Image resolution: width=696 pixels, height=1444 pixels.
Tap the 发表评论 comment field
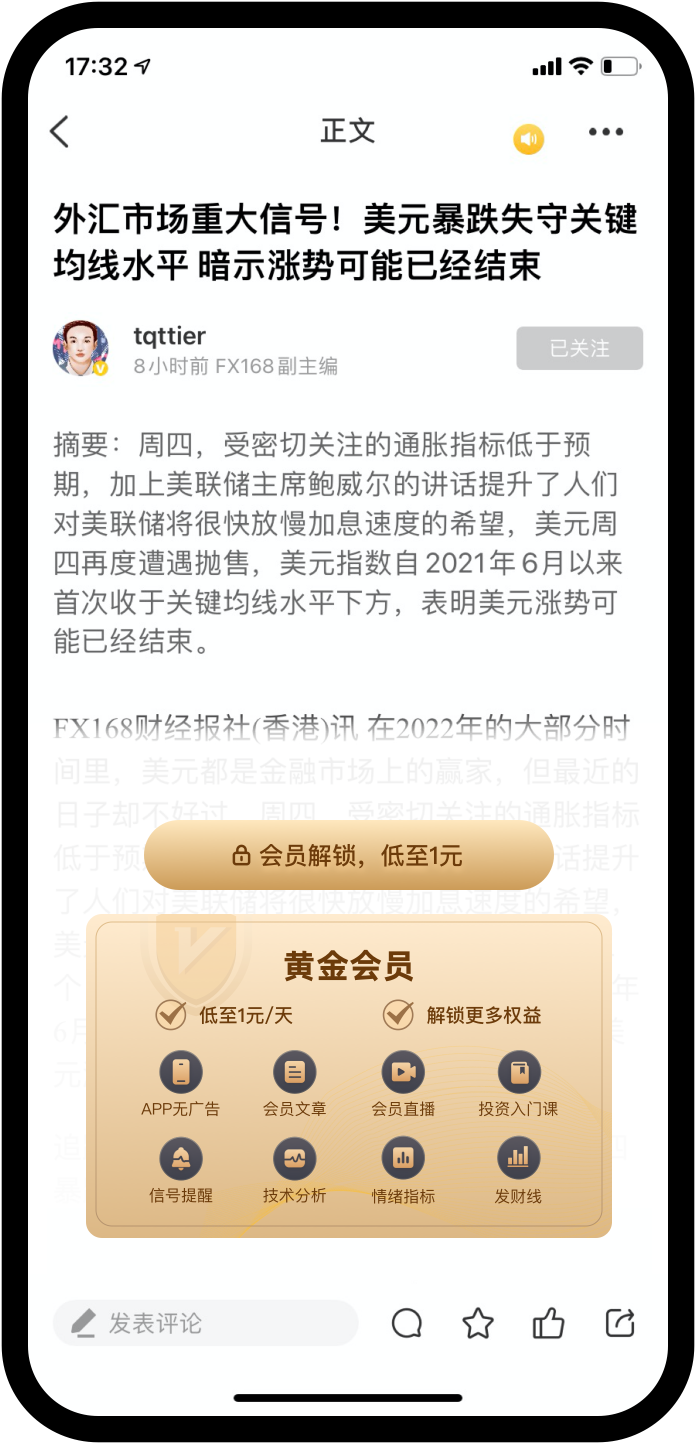(x=205, y=1323)
